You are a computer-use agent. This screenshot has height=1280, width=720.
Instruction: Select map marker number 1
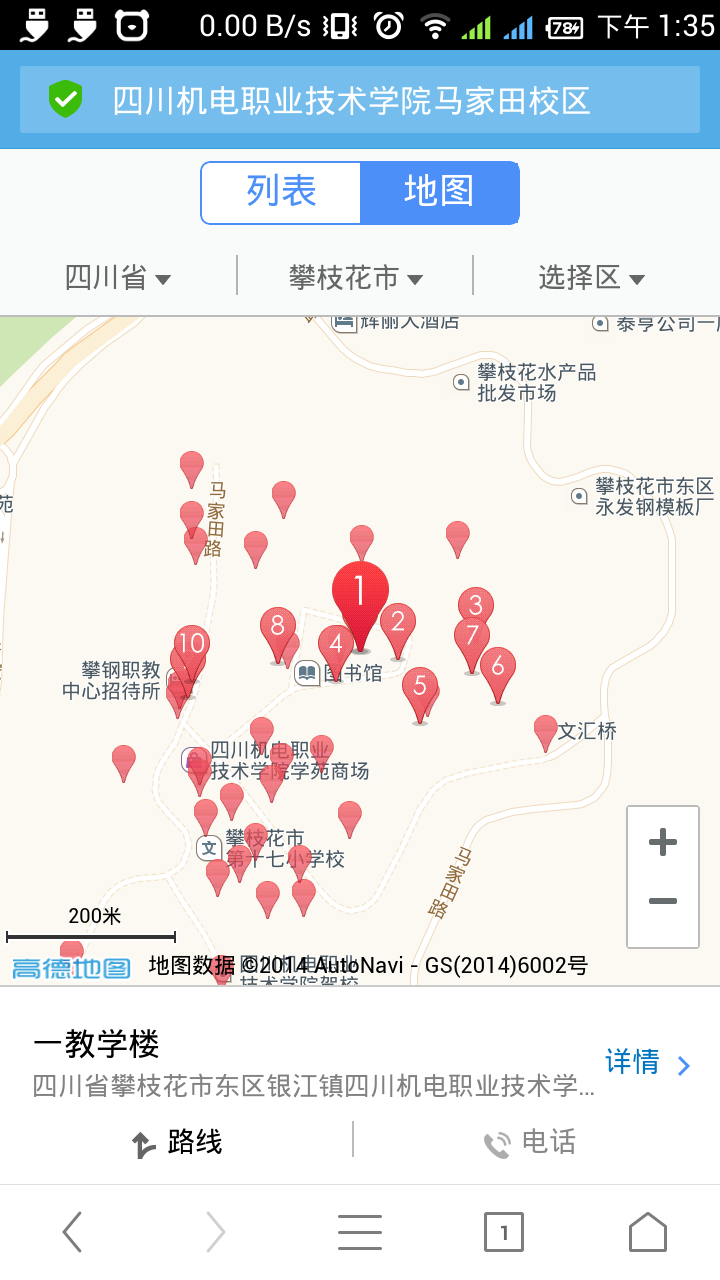coord(360,597)
